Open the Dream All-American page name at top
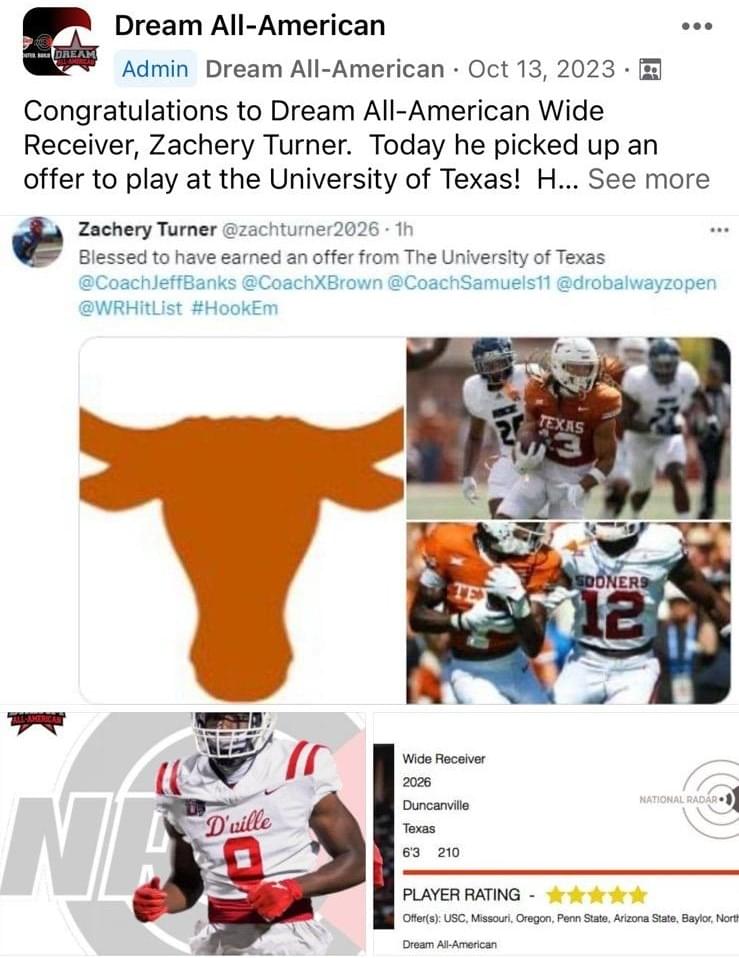Viewport: 739px width, 958px height. (x=249, y=25)
